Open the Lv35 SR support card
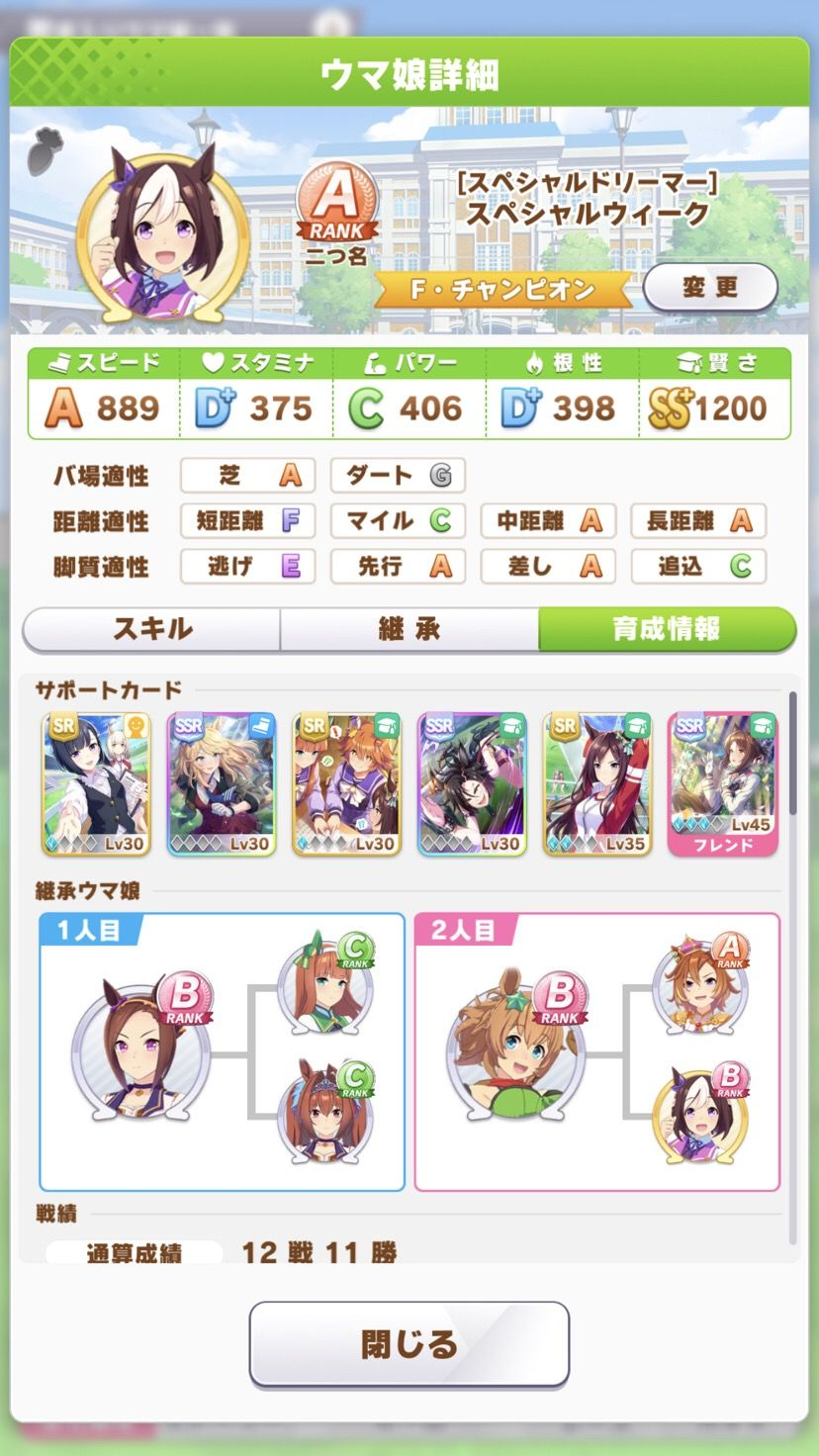Viewport: 819px width, 1456px height. (597, 783)
